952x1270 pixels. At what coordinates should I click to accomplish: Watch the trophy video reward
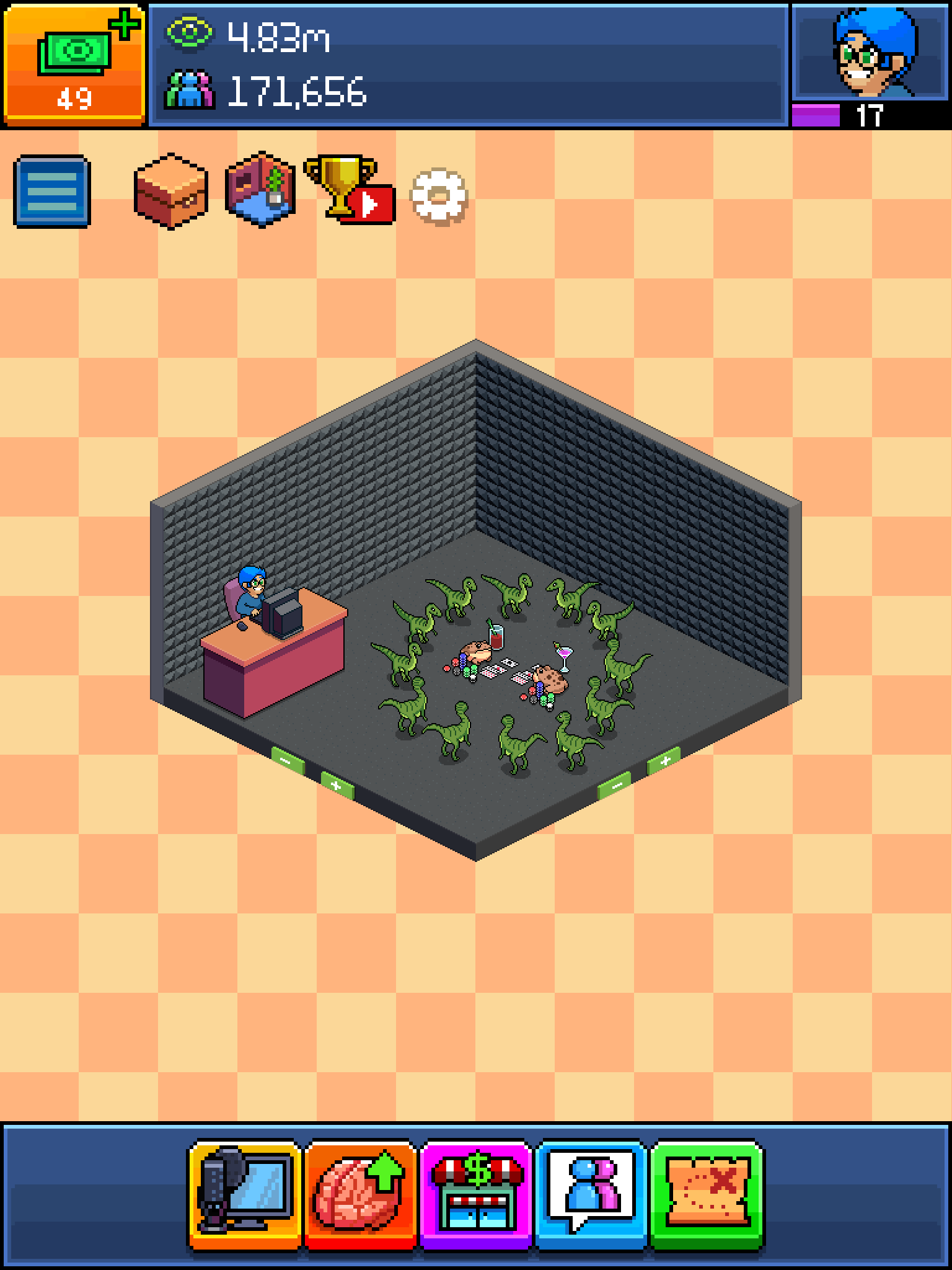pyautogui.click(x=349, y=190)
